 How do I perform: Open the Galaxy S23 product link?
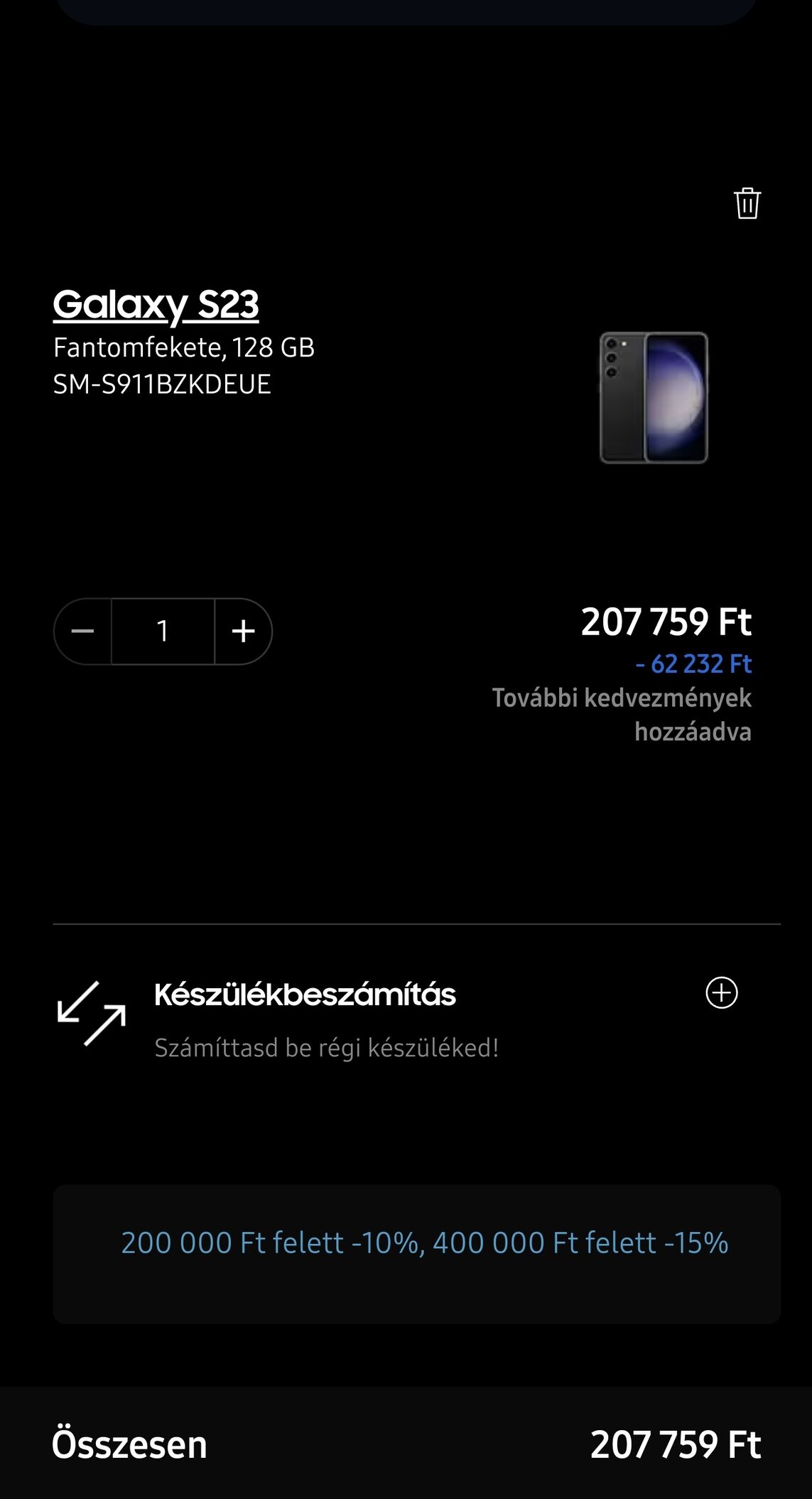pyautogui.click(x=156, y=304)
